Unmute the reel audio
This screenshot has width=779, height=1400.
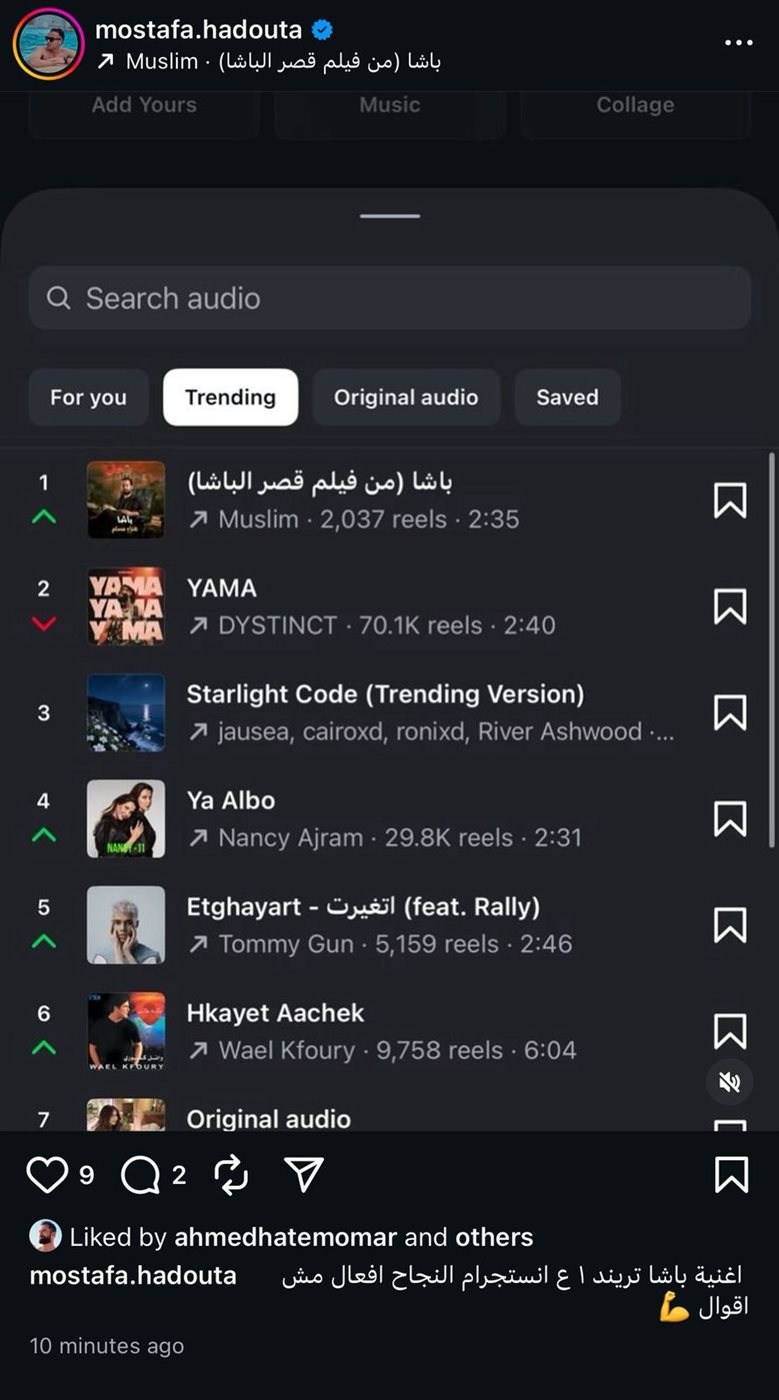729,1083
